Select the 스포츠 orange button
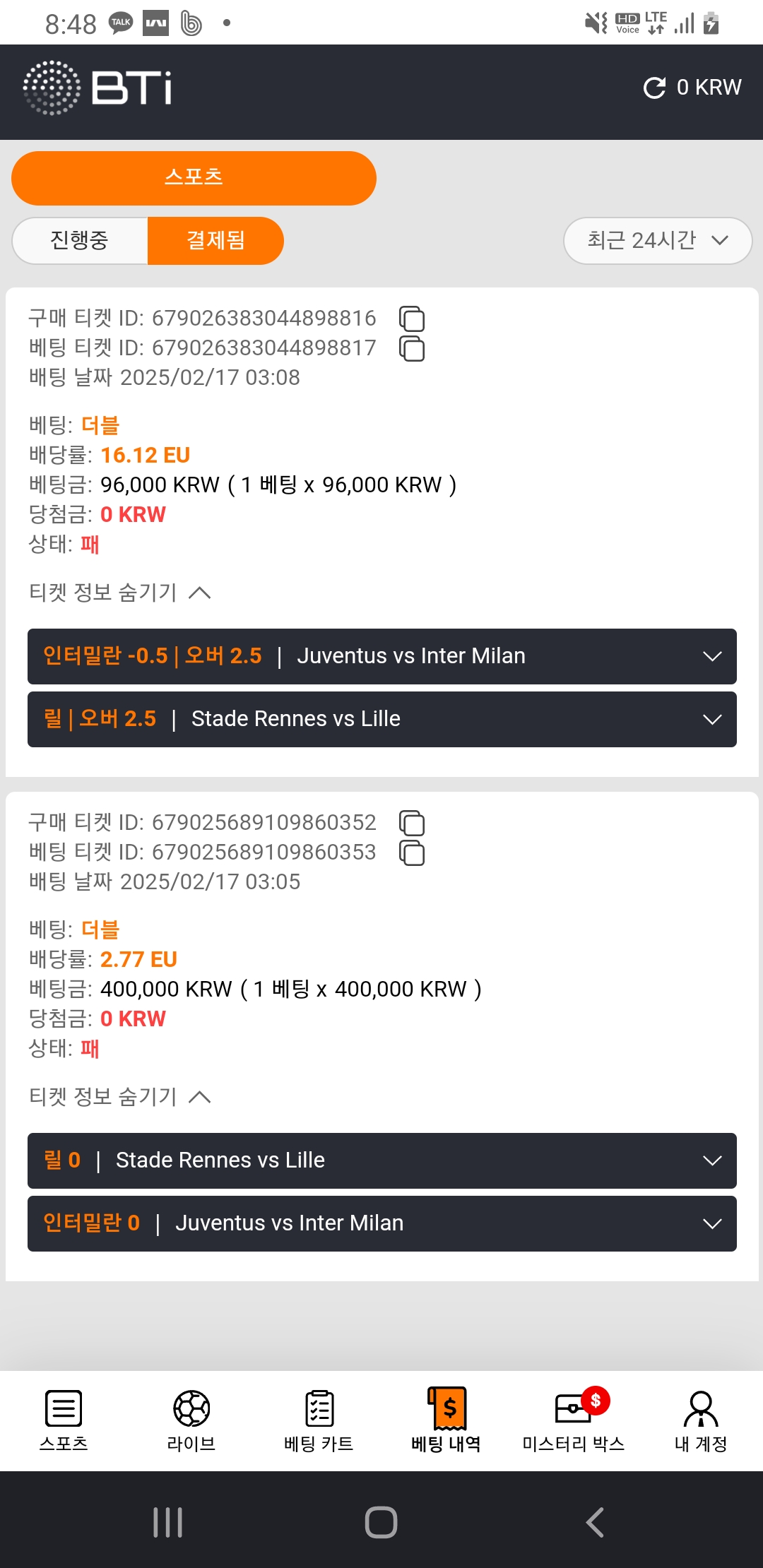This screenshot has height=1568, width=763. click(x=194, y=178)
